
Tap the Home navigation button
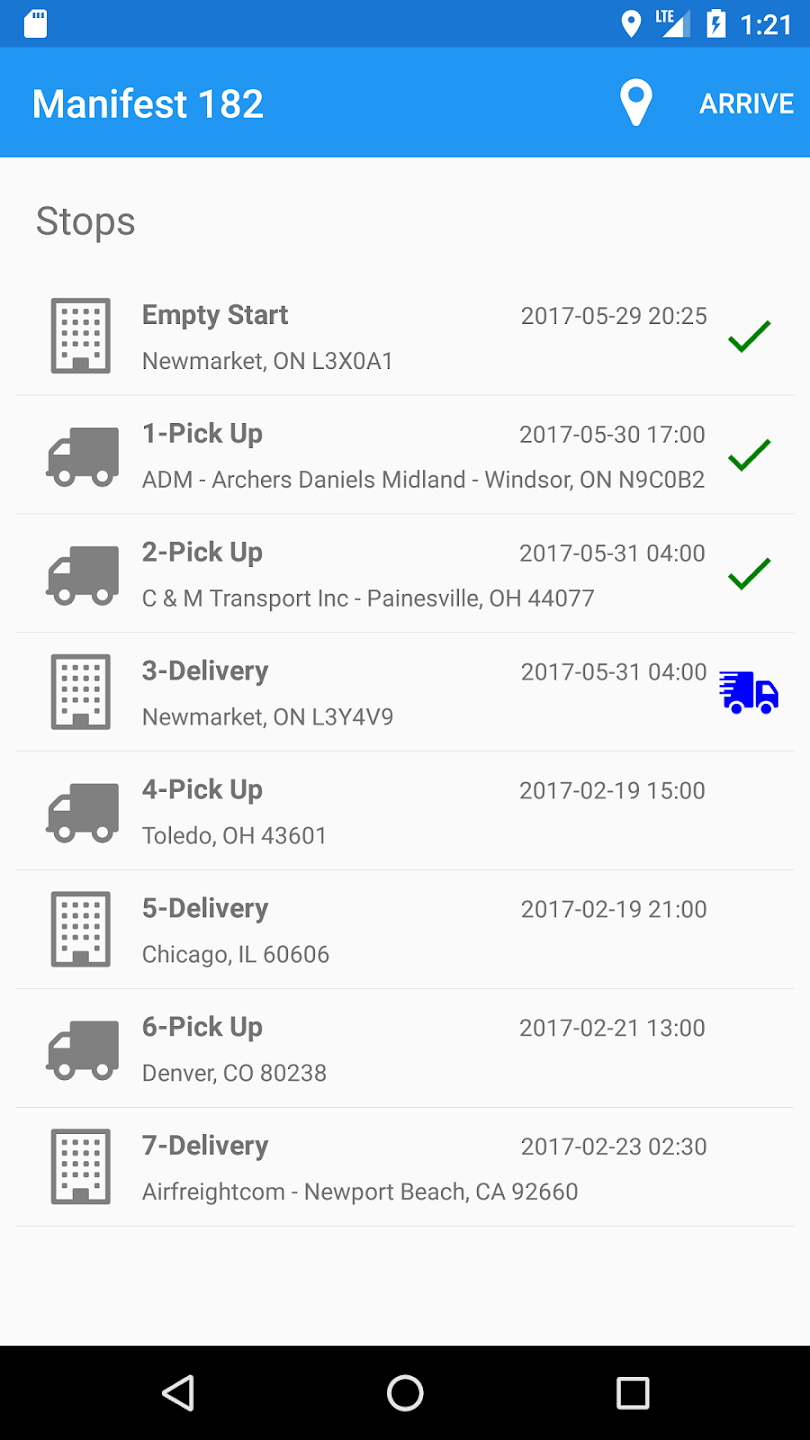(405, 1392)
